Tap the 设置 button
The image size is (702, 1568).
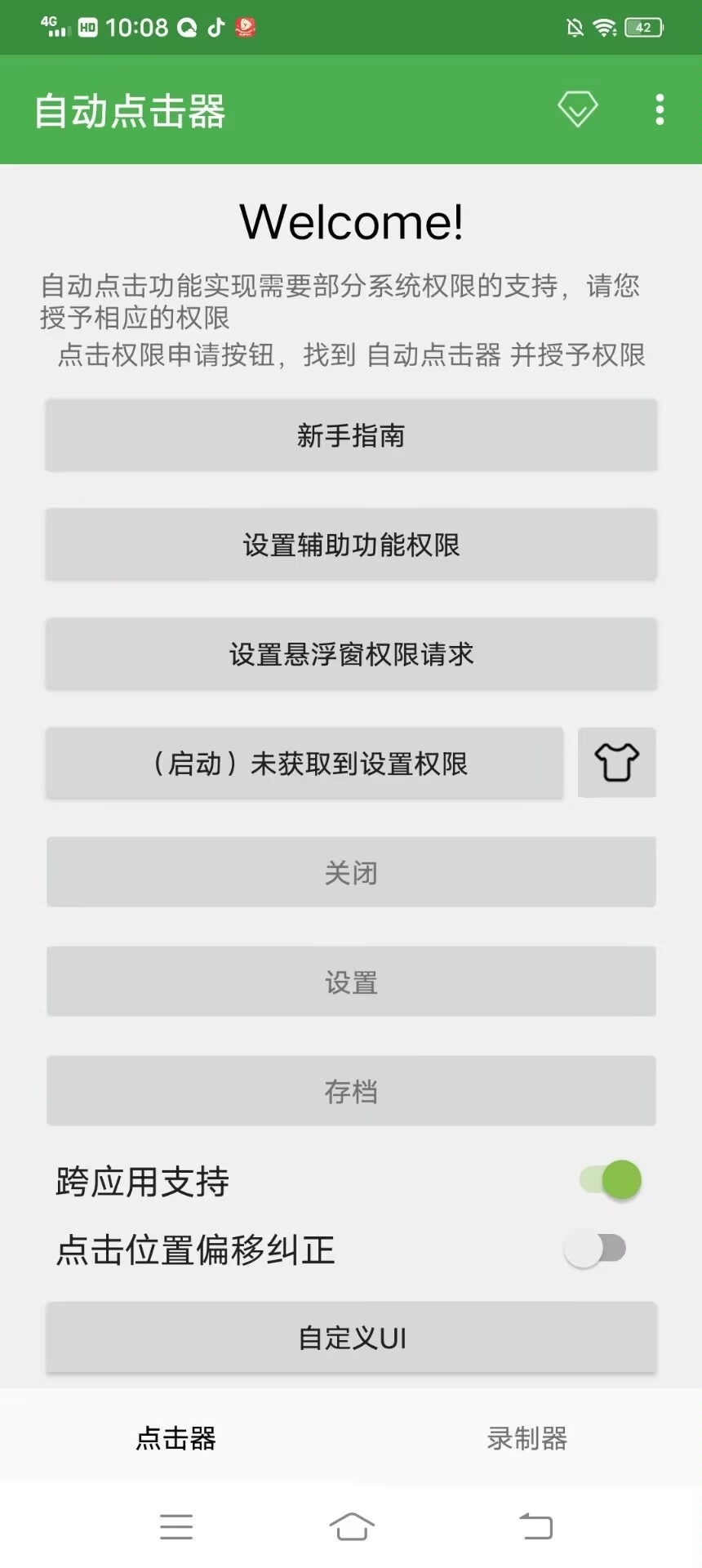(x=351, y=982)
